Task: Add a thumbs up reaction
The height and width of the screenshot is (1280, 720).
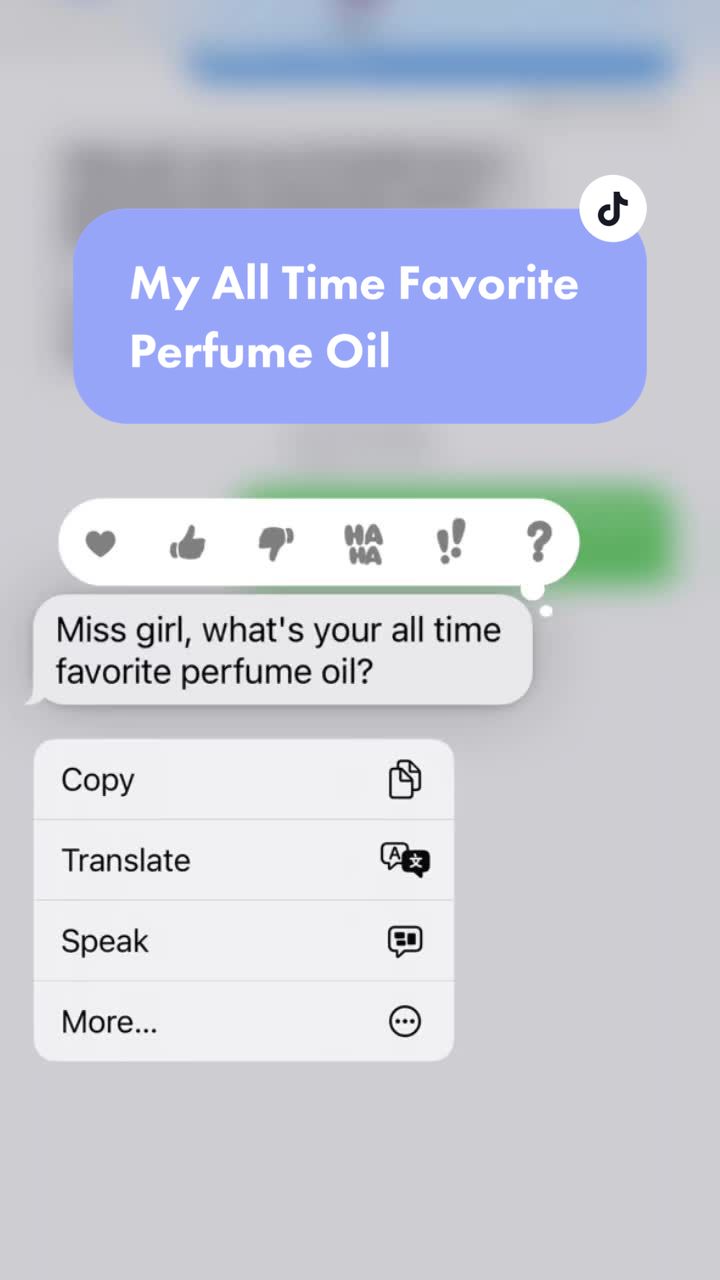Action: (187, 543)
